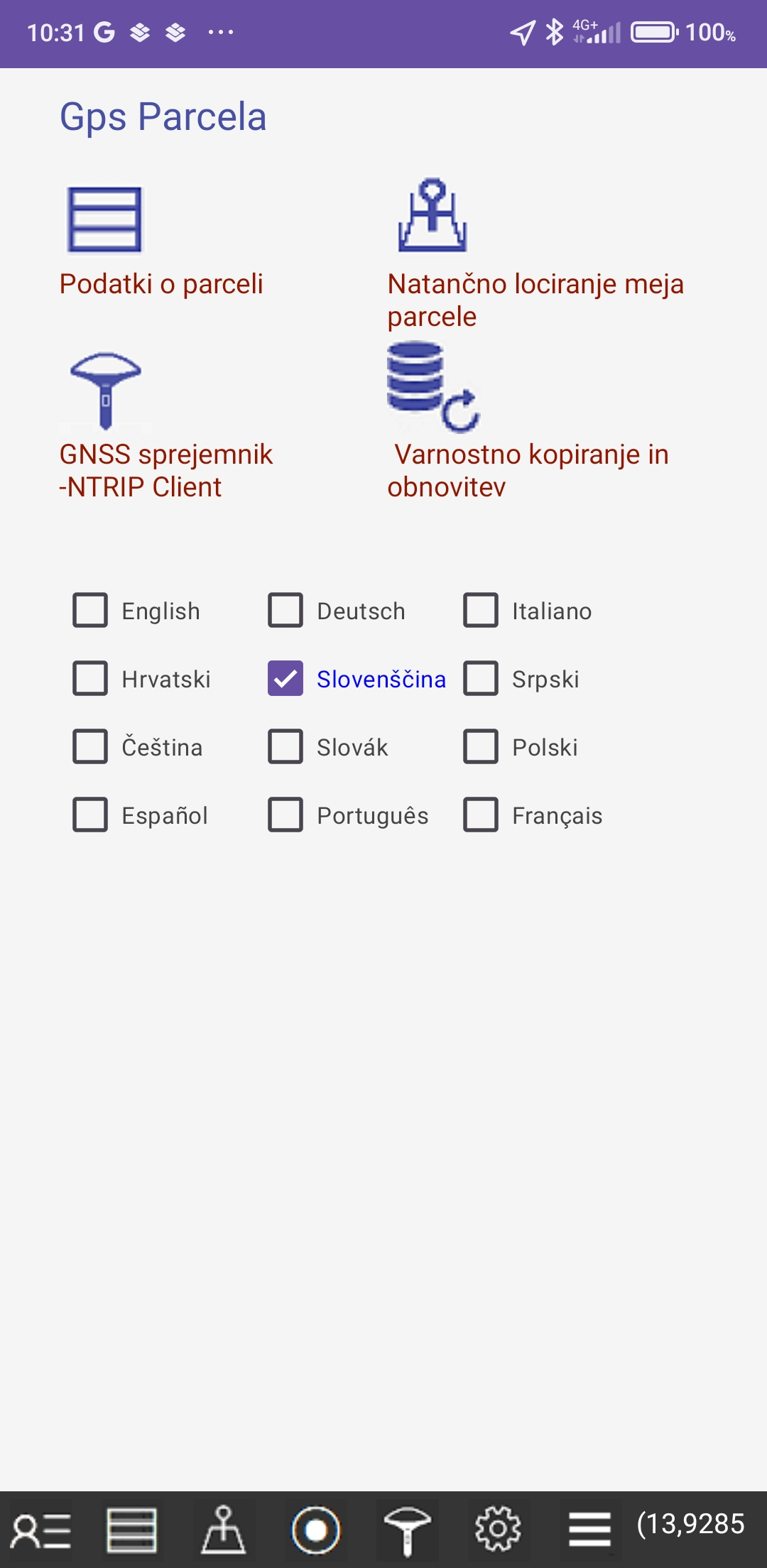Enable the Français checkbox
The height and width of the screenshot is (1568, 767).
(481, 815)
